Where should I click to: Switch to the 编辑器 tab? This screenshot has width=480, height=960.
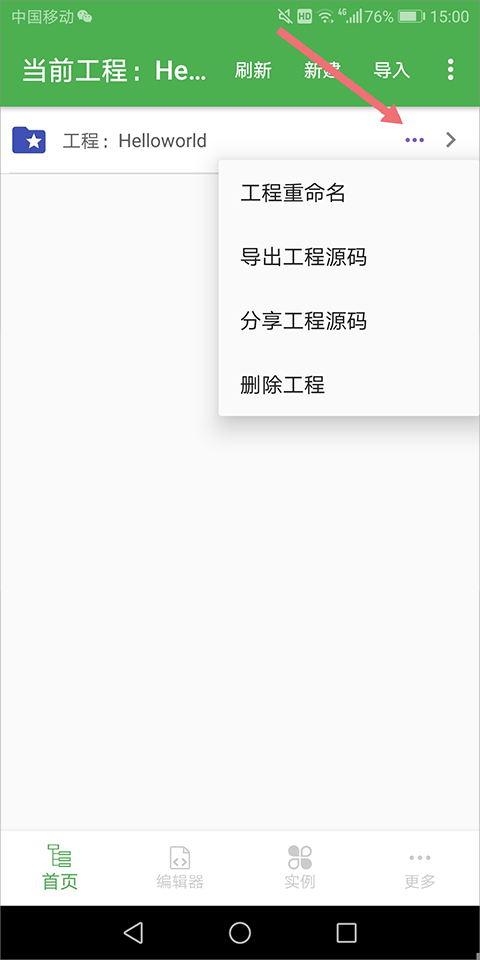pyautogui.click(x=180, y=867)
